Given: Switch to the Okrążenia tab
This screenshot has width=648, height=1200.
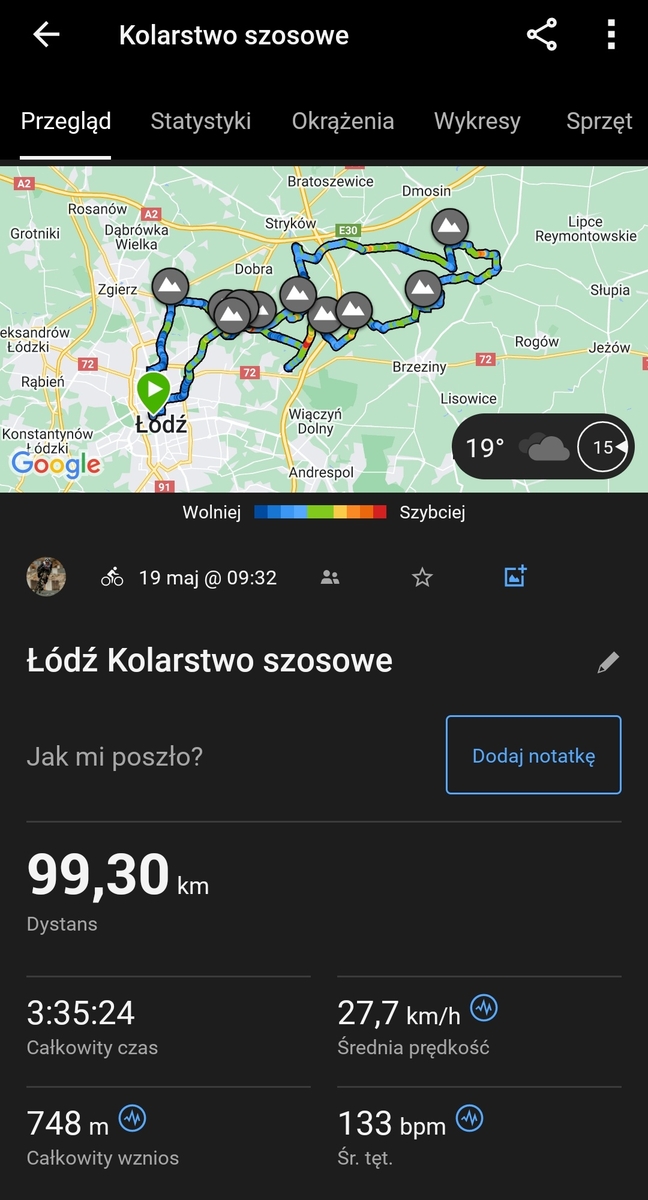Looking at the screenshot, I should (x=343, y=121).
